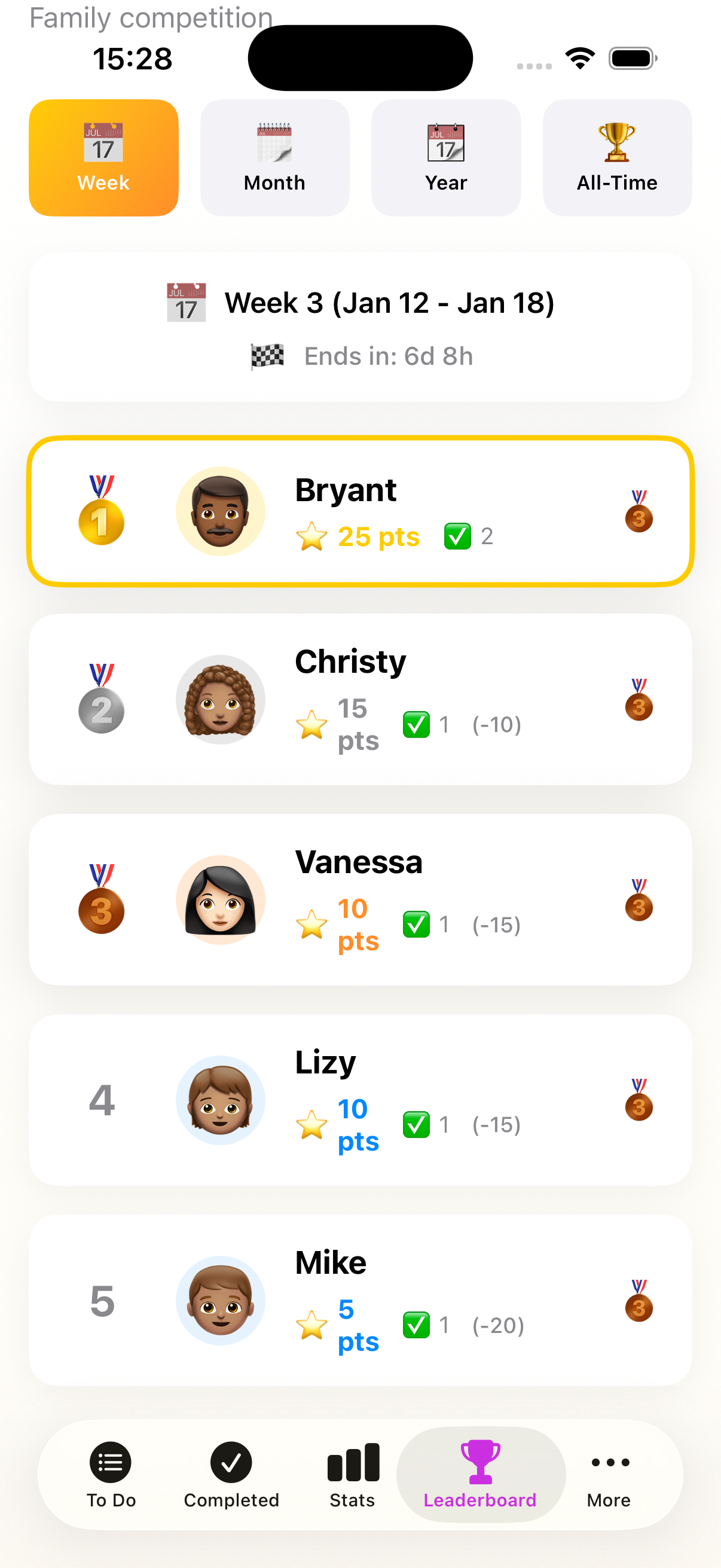Show the All-Time leaderboard

click(x=616, y=158)
